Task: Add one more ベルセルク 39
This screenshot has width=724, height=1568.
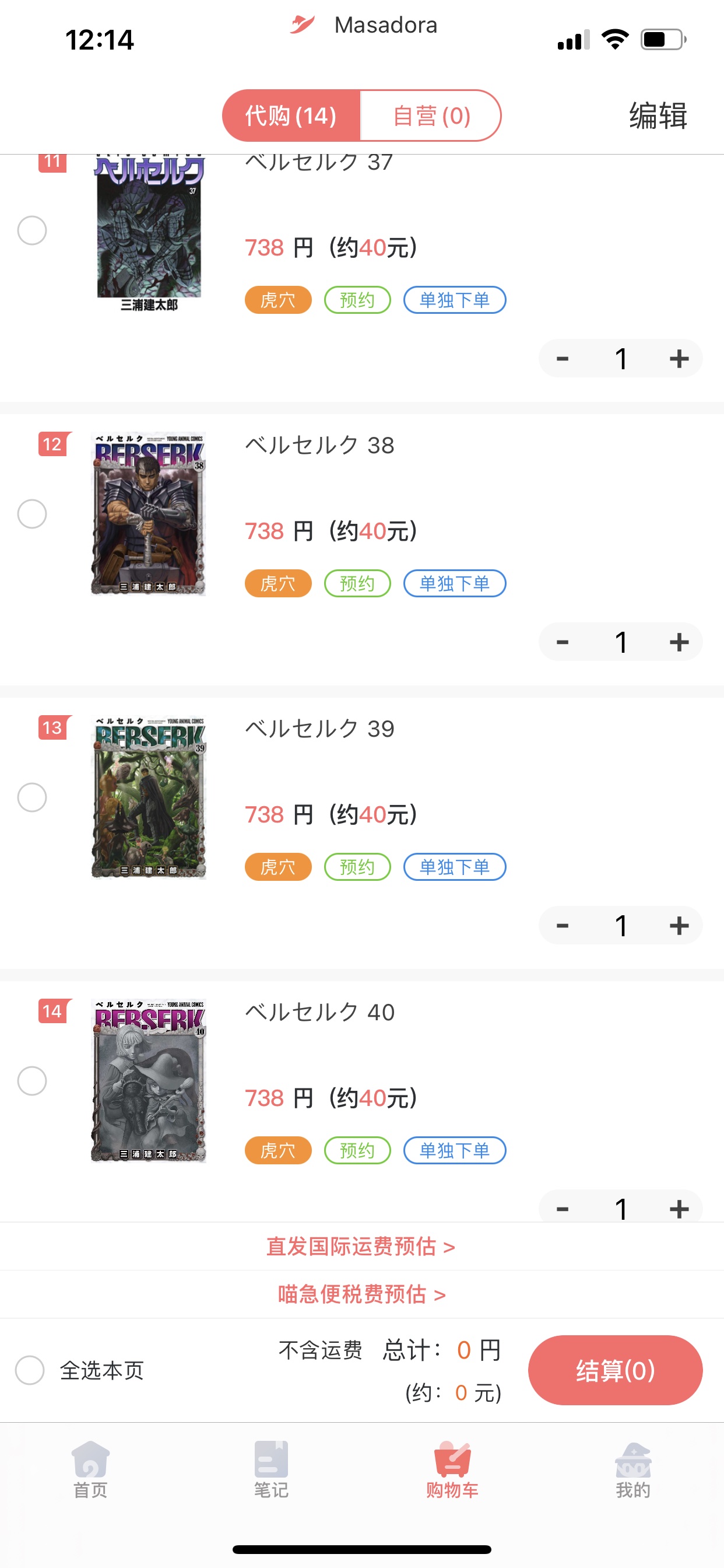Action: pos(679,926)
